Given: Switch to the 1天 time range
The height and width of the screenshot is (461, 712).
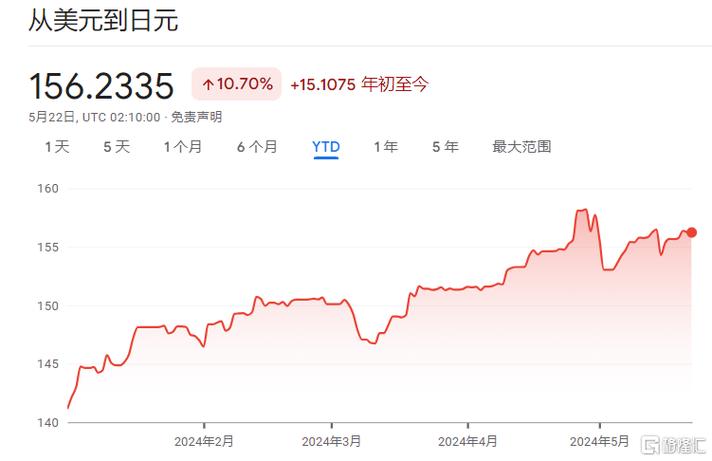Looking at the screenshot, I should click(x=57, y=147).
